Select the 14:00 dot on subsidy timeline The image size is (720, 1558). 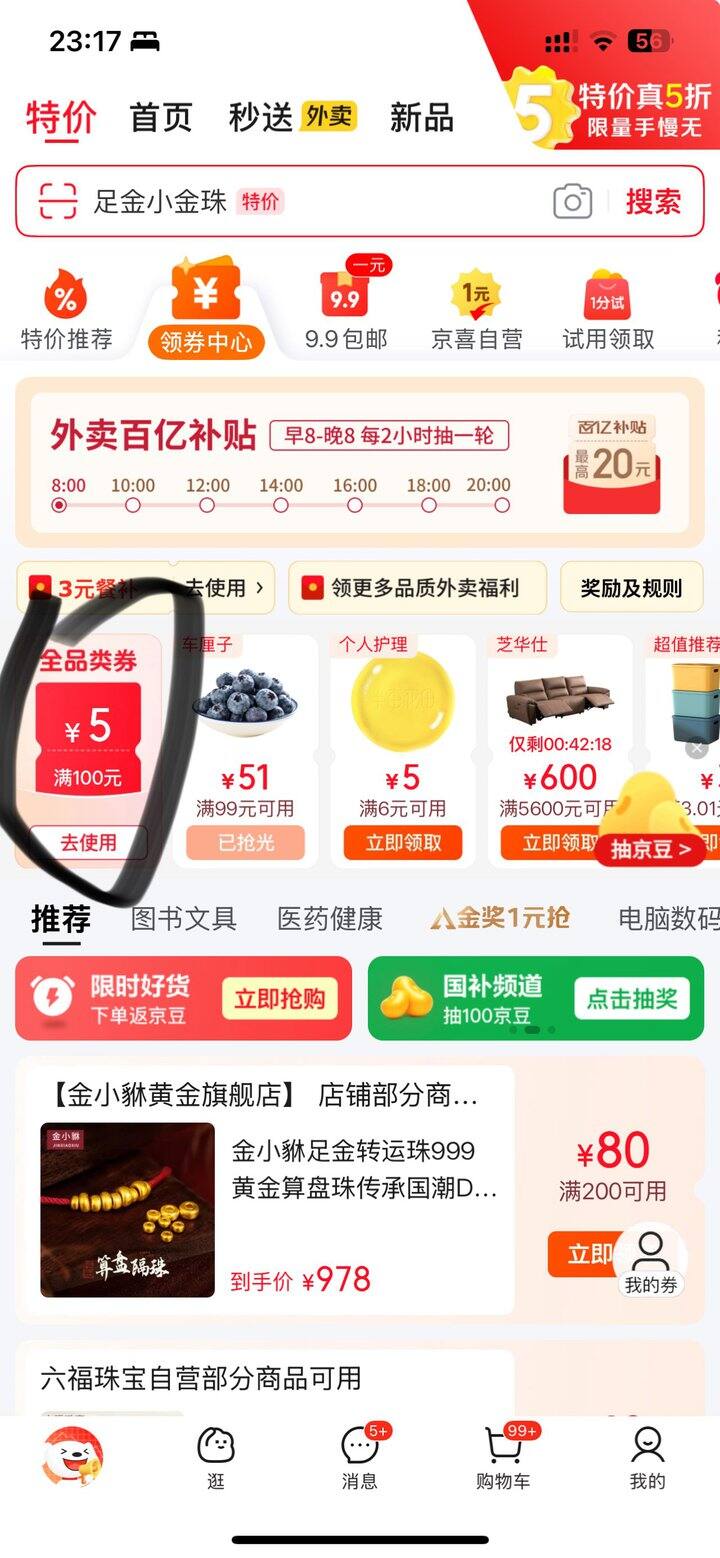280,507
